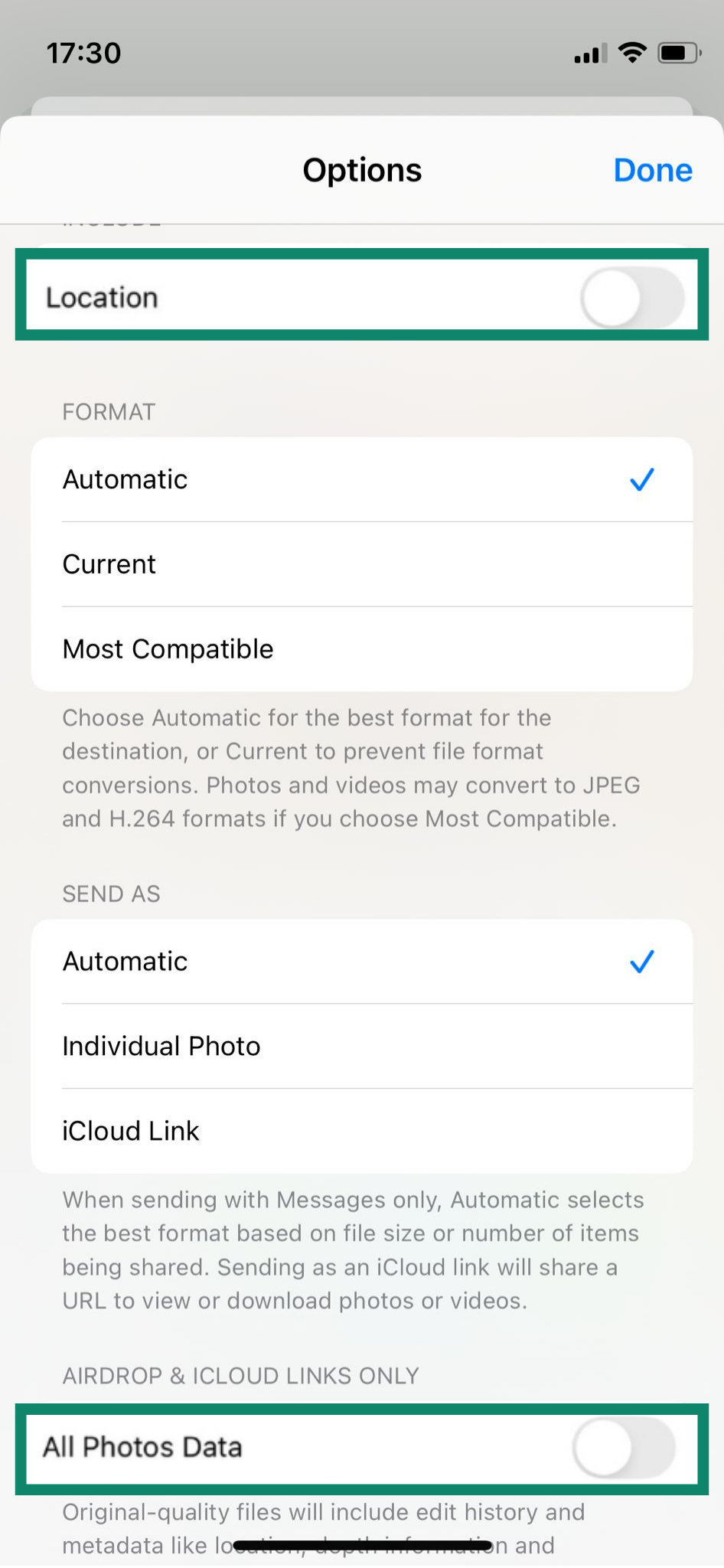Screen dimensions: 724x1568
Task: Tap the Options sheet title
Action: click(x=362, y=170)
